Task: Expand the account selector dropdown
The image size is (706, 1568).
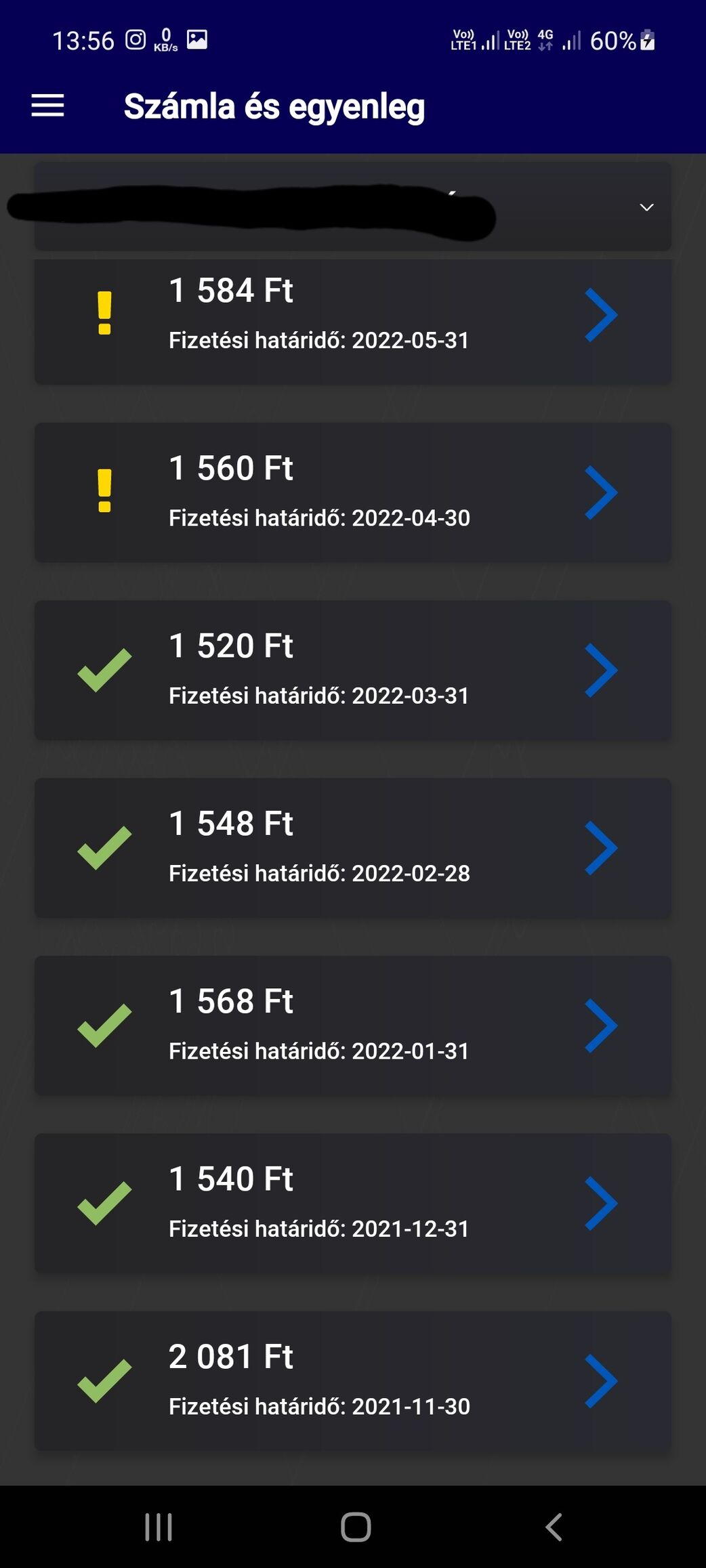Action: pos(646,207)
